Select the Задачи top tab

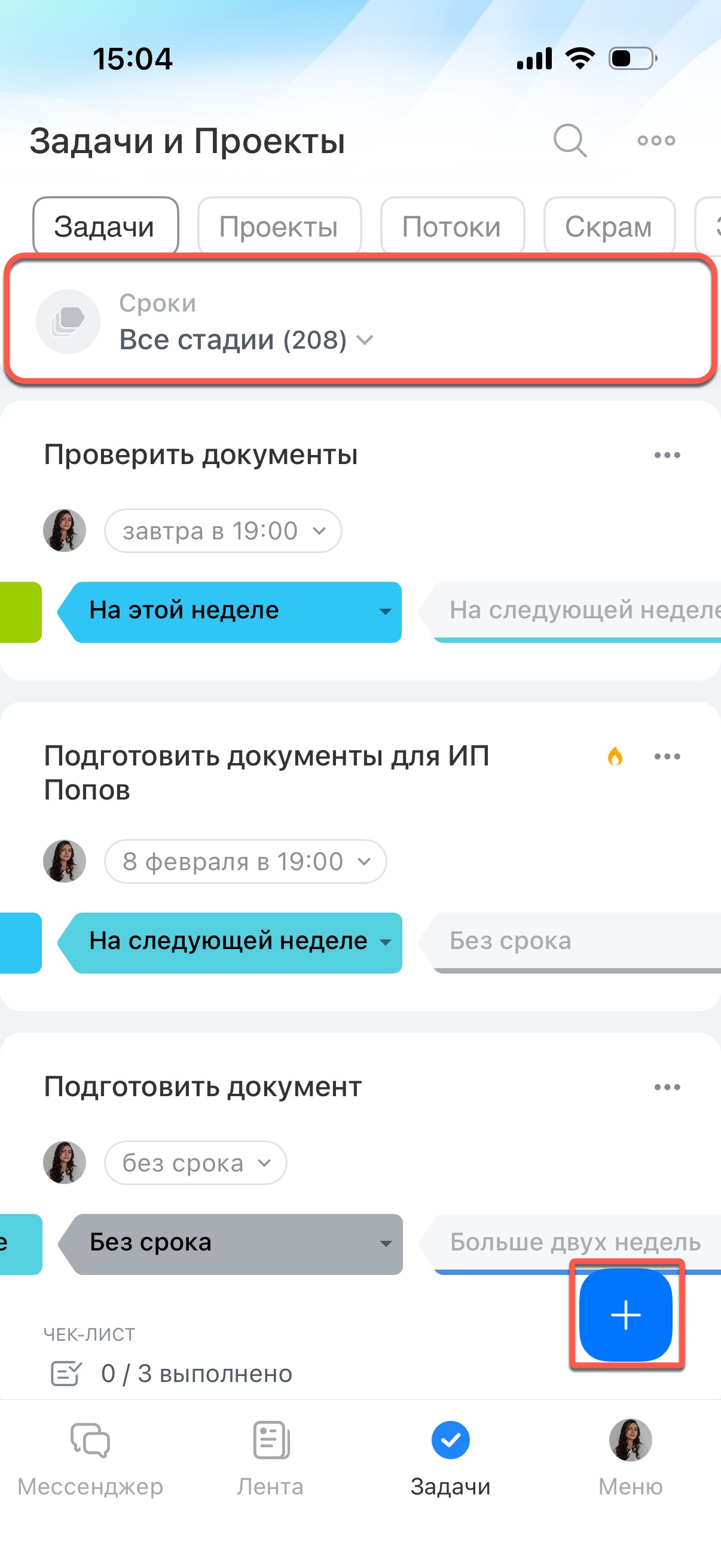tap(105, 227)
